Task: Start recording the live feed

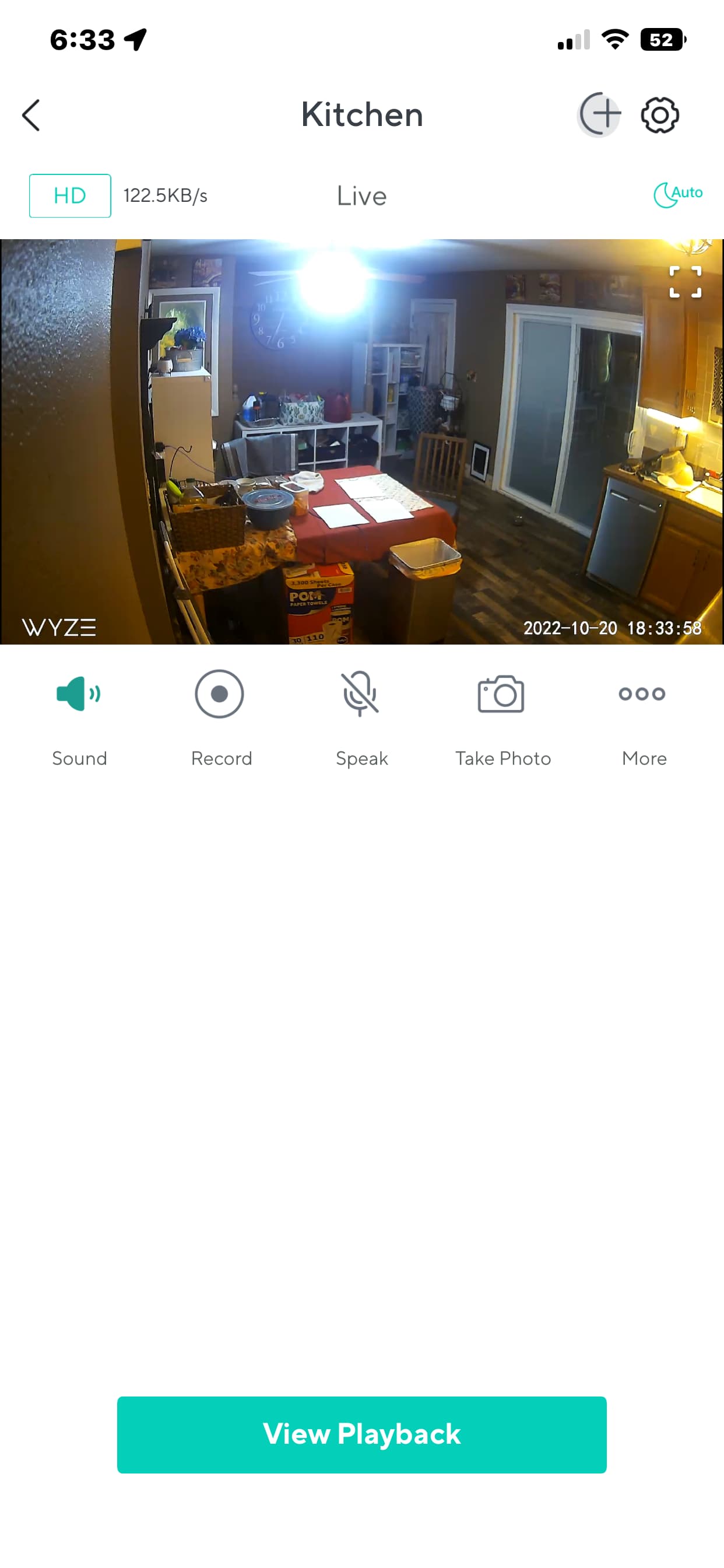Action: pyautogui.click(x=220, y=694)
